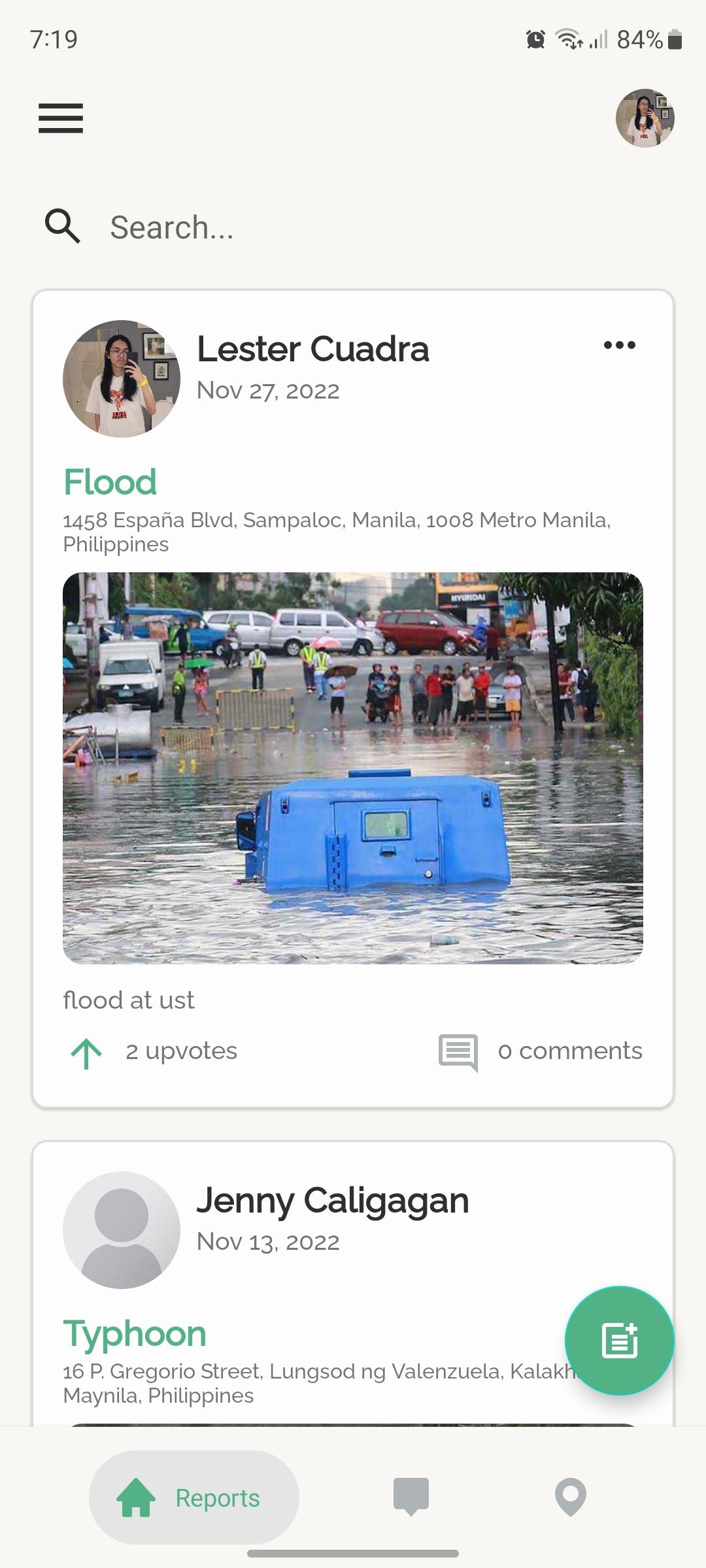706x1568 pixels.
Task: Switch to the Reports tab
Action: [194, 1497]
